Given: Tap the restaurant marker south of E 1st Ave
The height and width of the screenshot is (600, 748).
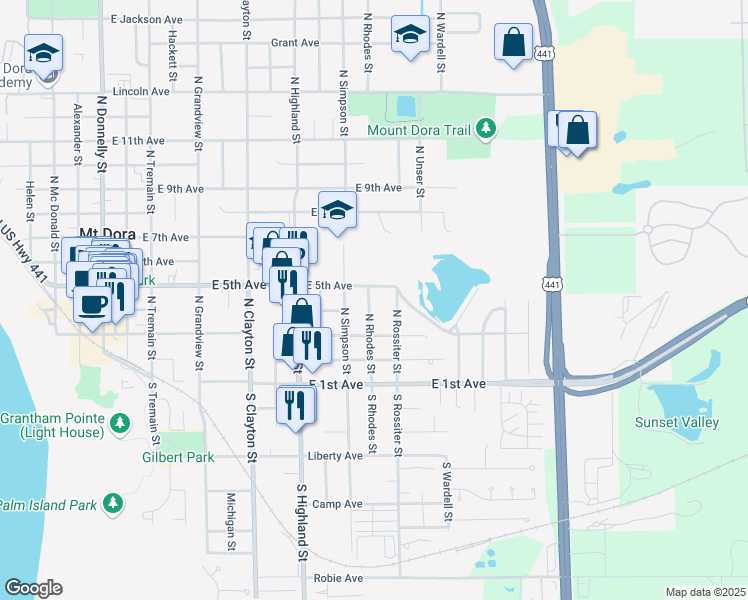Looking at the screenshot, I should (x=295, y=405).
